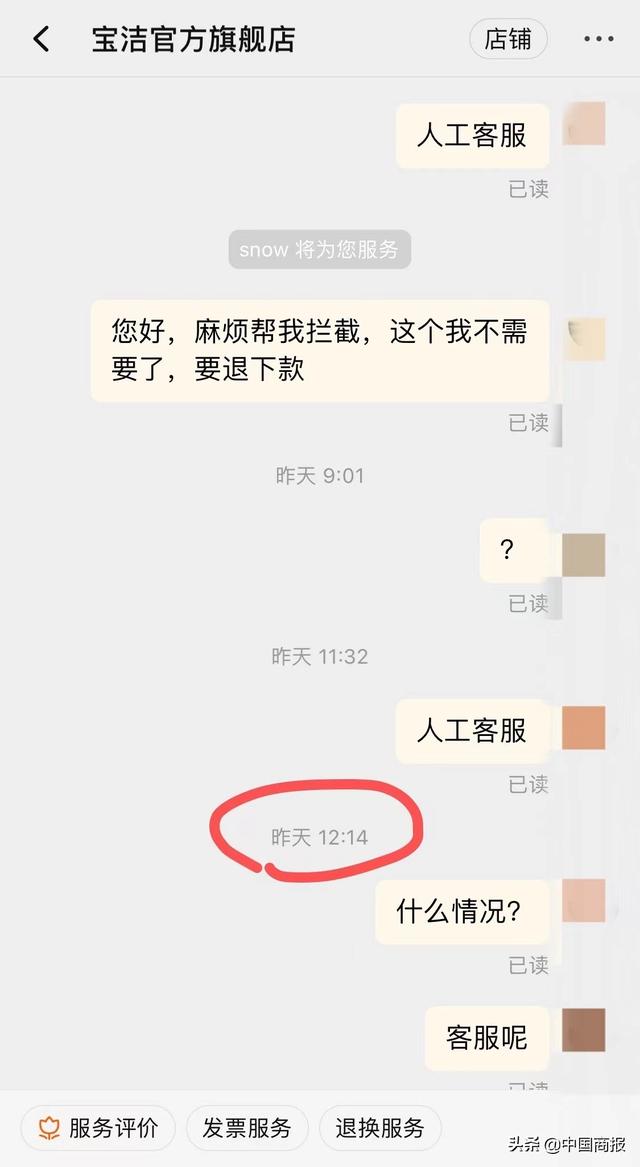The height and width of the screenshot is (1167, 640).
Task: Open 发票服务 invoice service
Action: coord(246,1129)
